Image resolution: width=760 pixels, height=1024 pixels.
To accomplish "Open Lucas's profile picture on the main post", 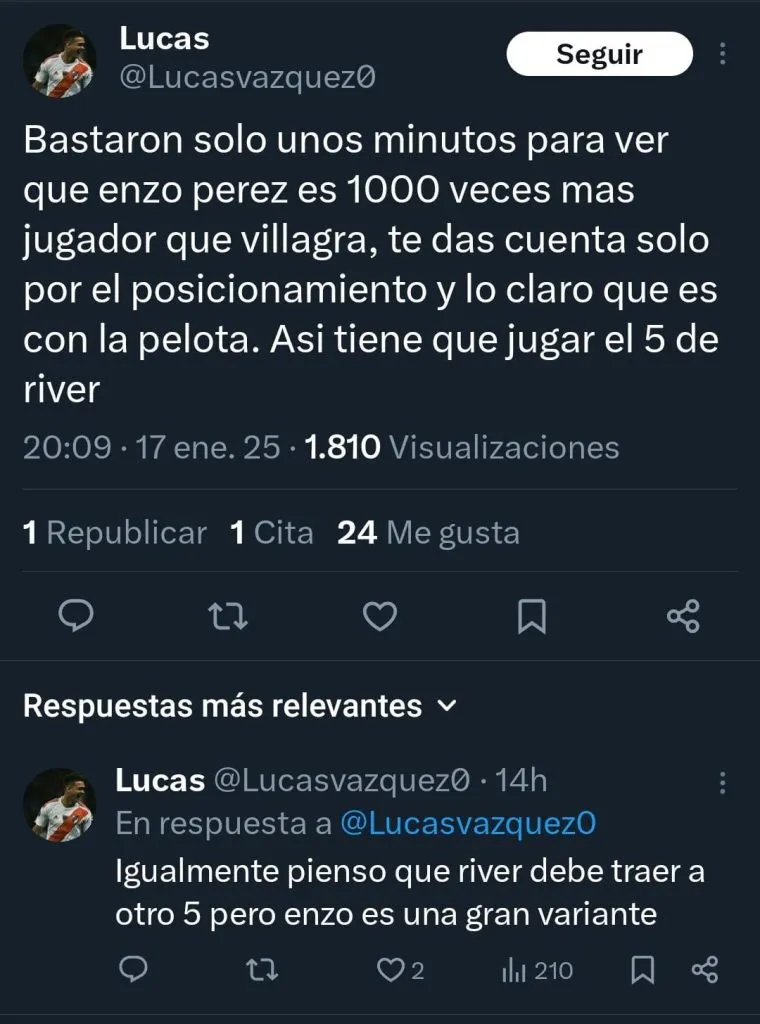I will [x=59, y=60].
